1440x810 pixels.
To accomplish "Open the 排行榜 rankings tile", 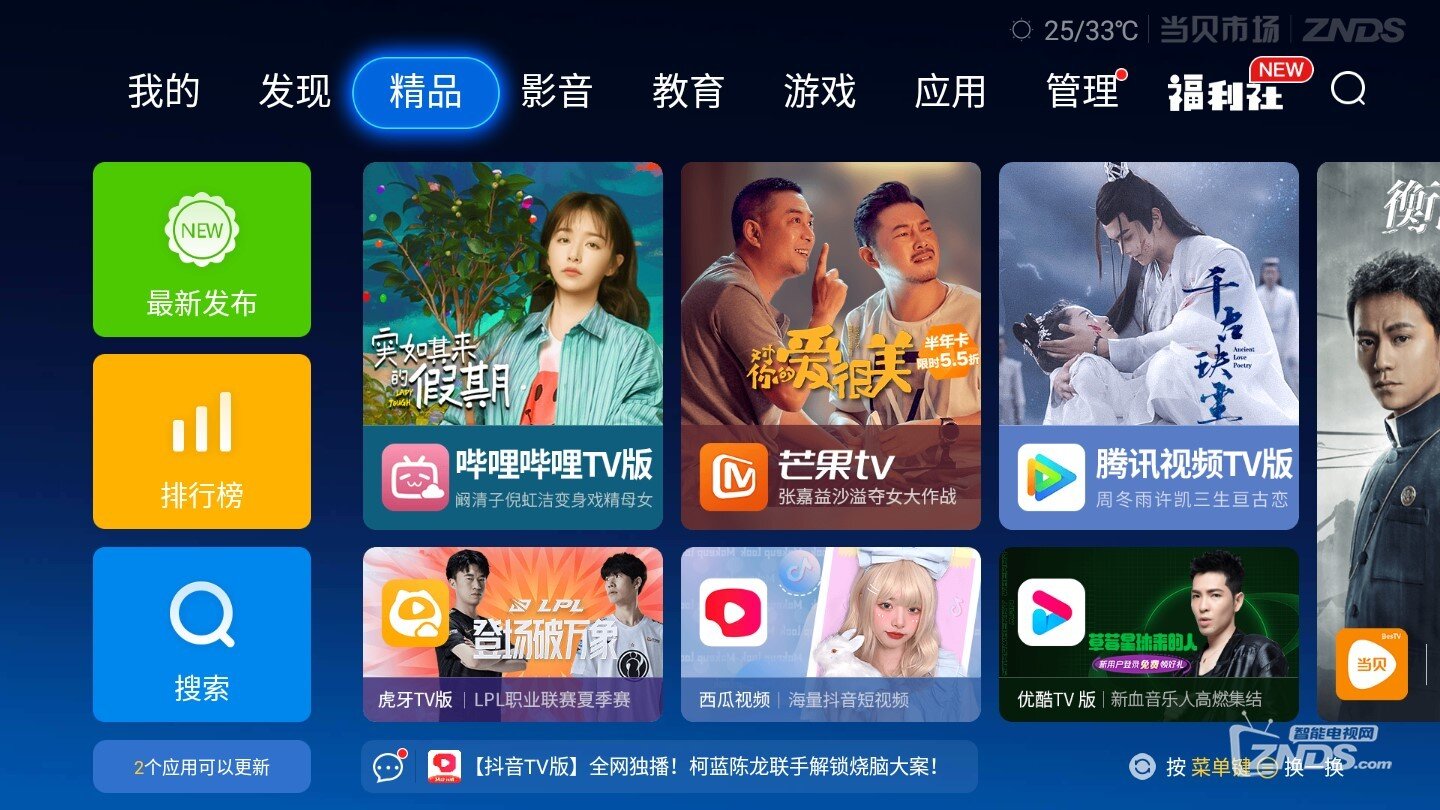I will click(x=202, y=441).
